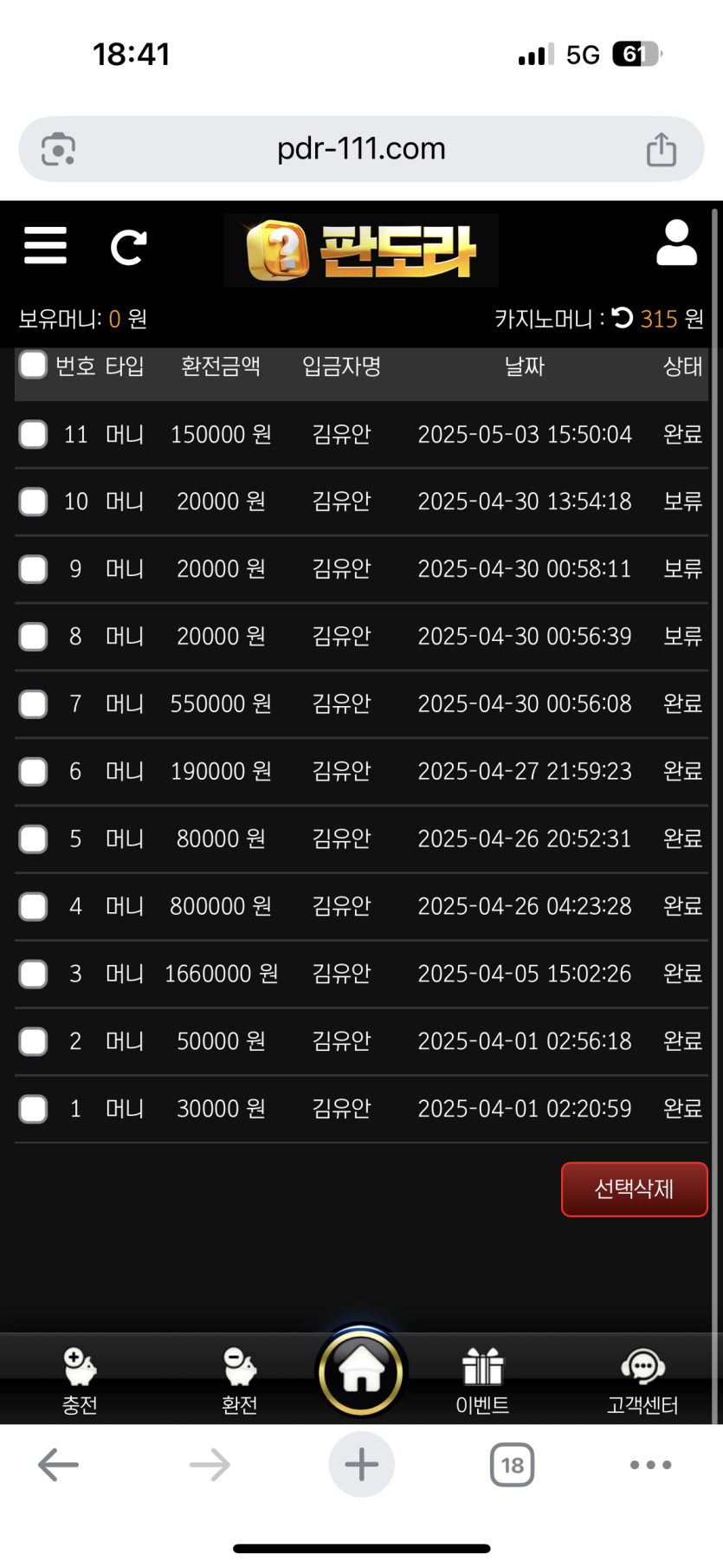Share the page from the address bar
723x1568 pixels.
(x=662, y=149)
